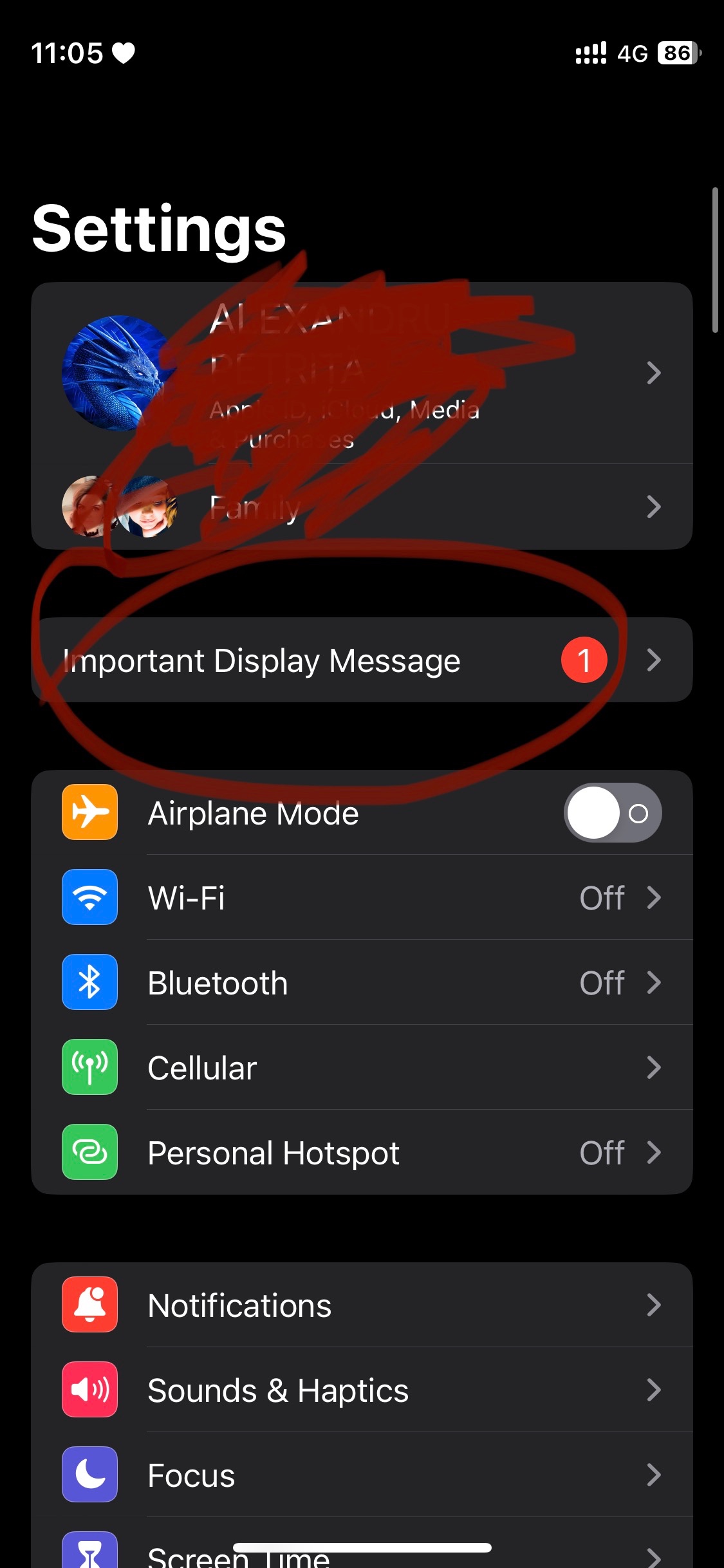Open Family settings
724x1568 pixels.
[x=362, y=507]
